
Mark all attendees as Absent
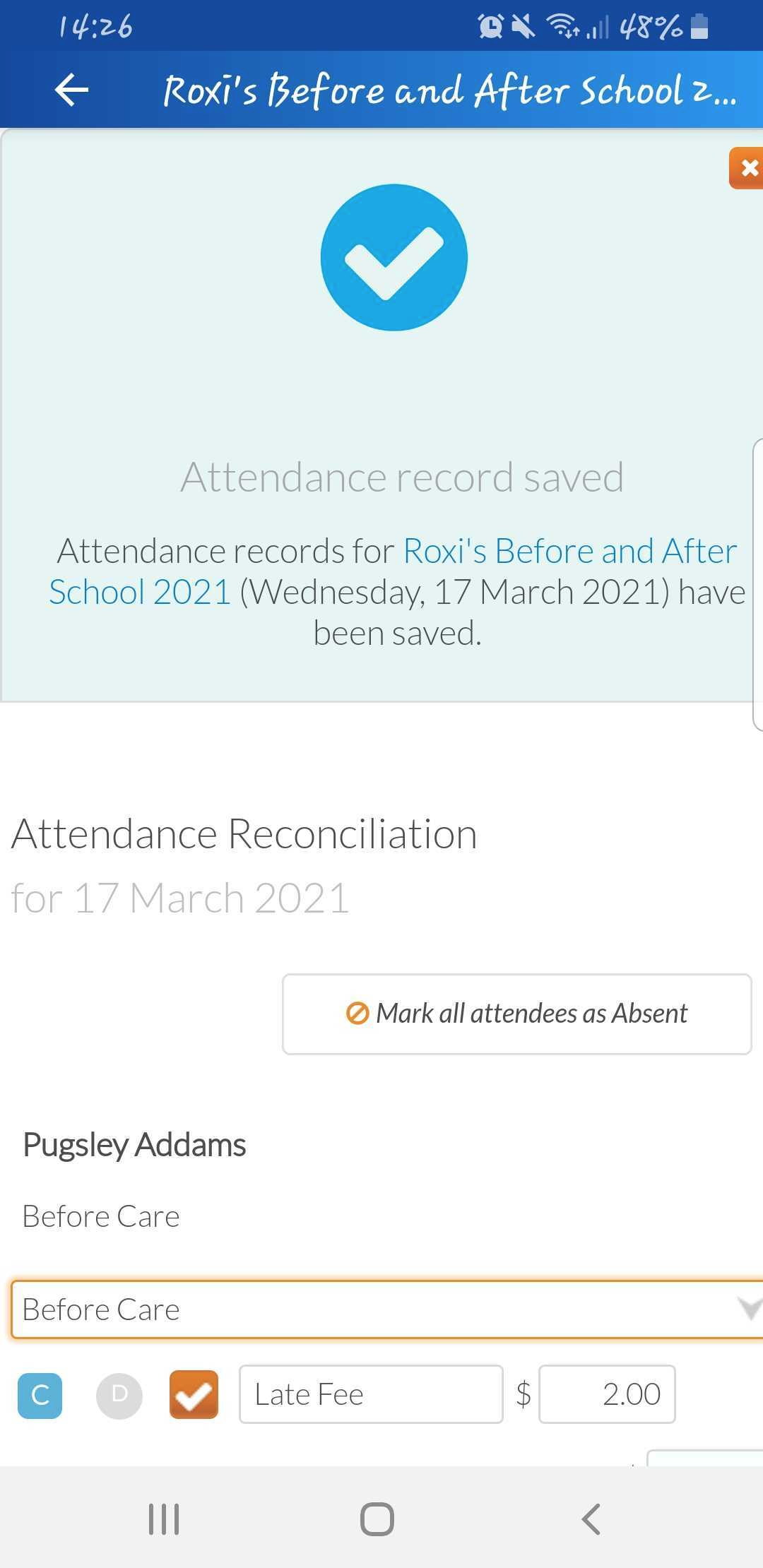click(516, 1014)
